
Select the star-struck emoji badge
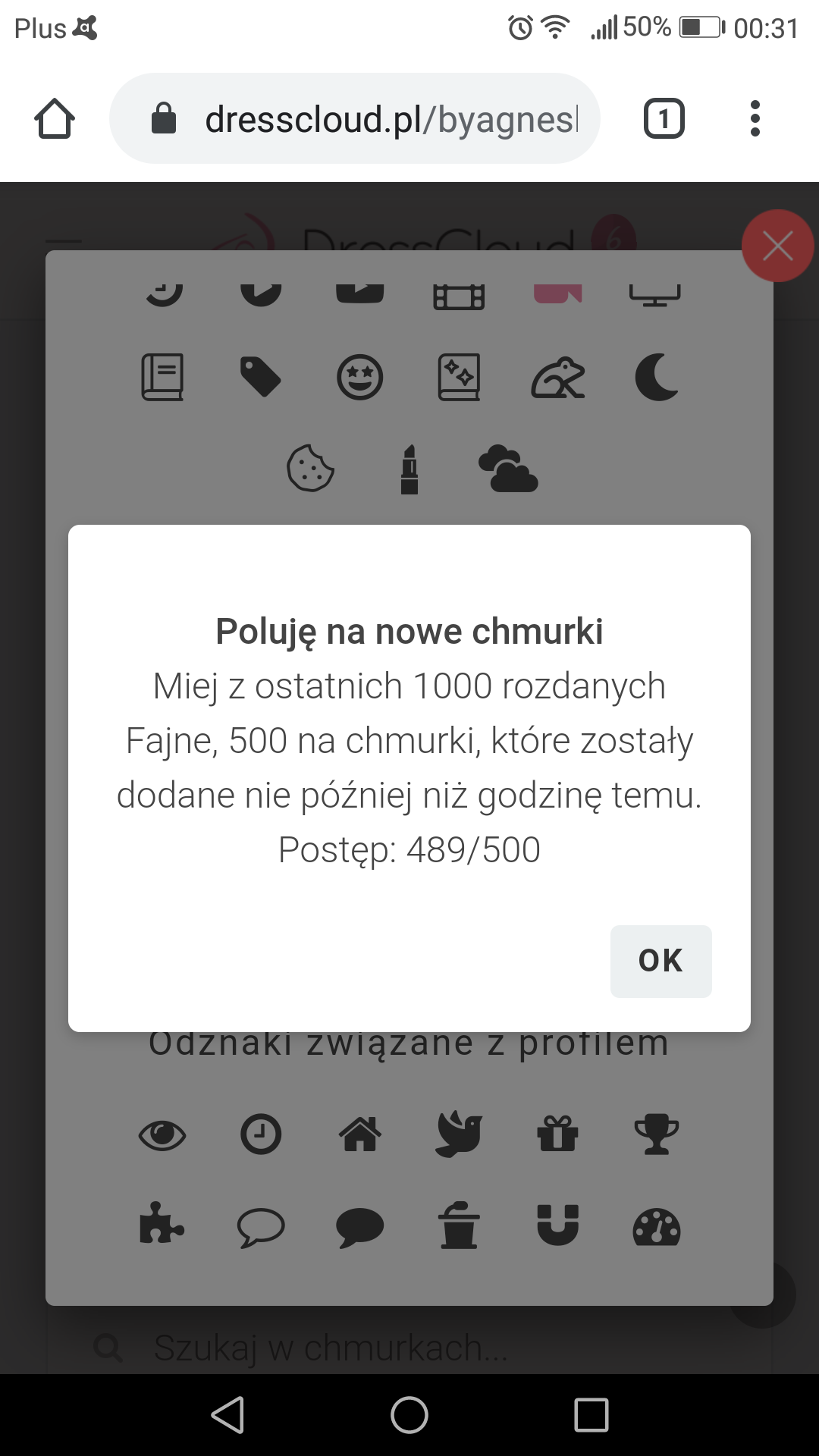[x=360, y=377]
